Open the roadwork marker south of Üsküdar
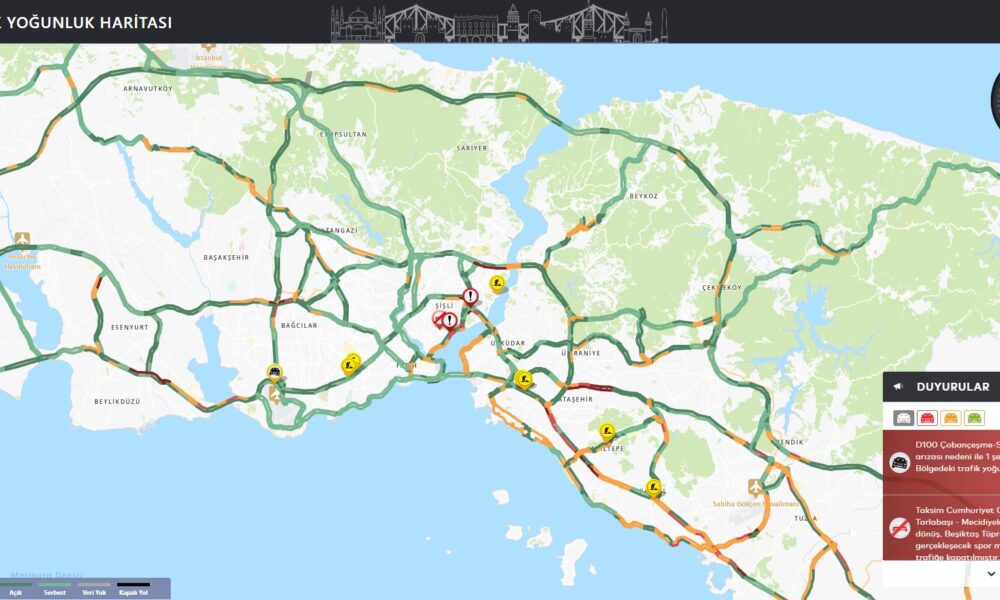The width and height of the screenshot is (1000, 600). (522, 378)
